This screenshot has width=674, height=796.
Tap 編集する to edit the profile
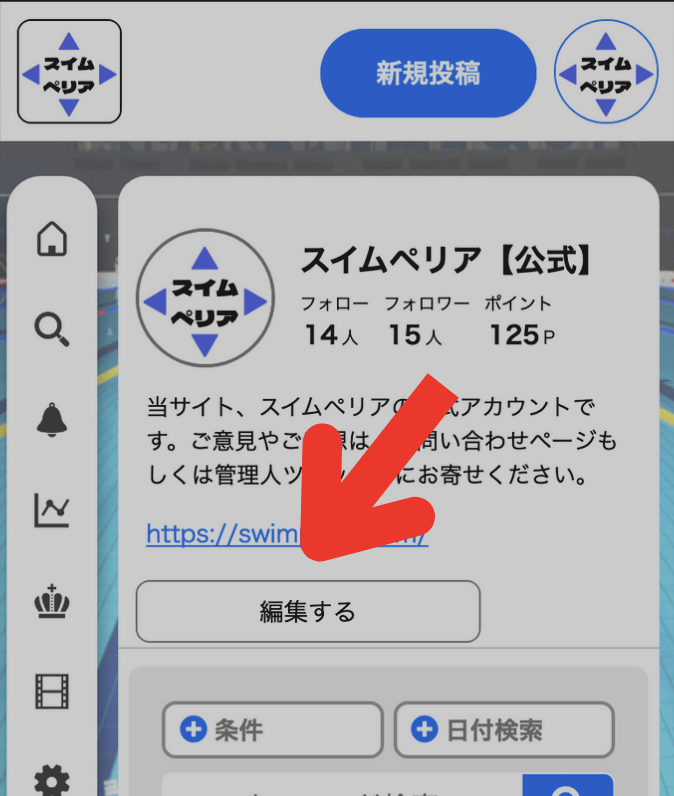pyautogui.click(x=308, y=611)
